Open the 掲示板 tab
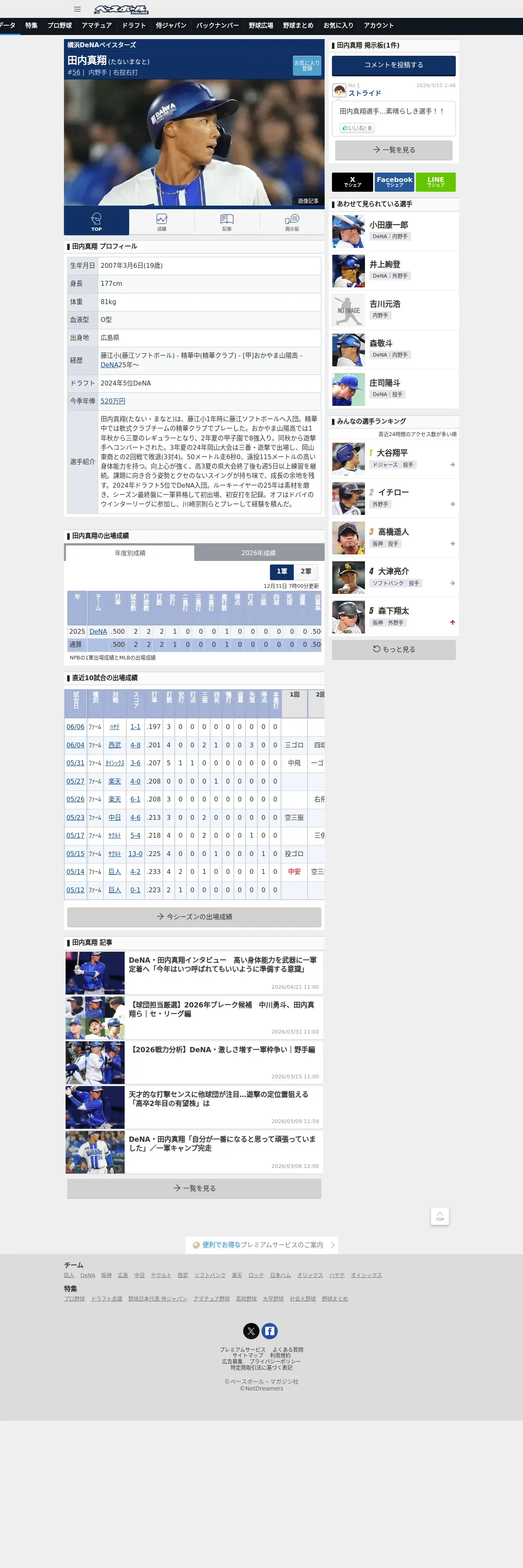Viewport: 523px width, 1568px height. [x=292, y=222]
